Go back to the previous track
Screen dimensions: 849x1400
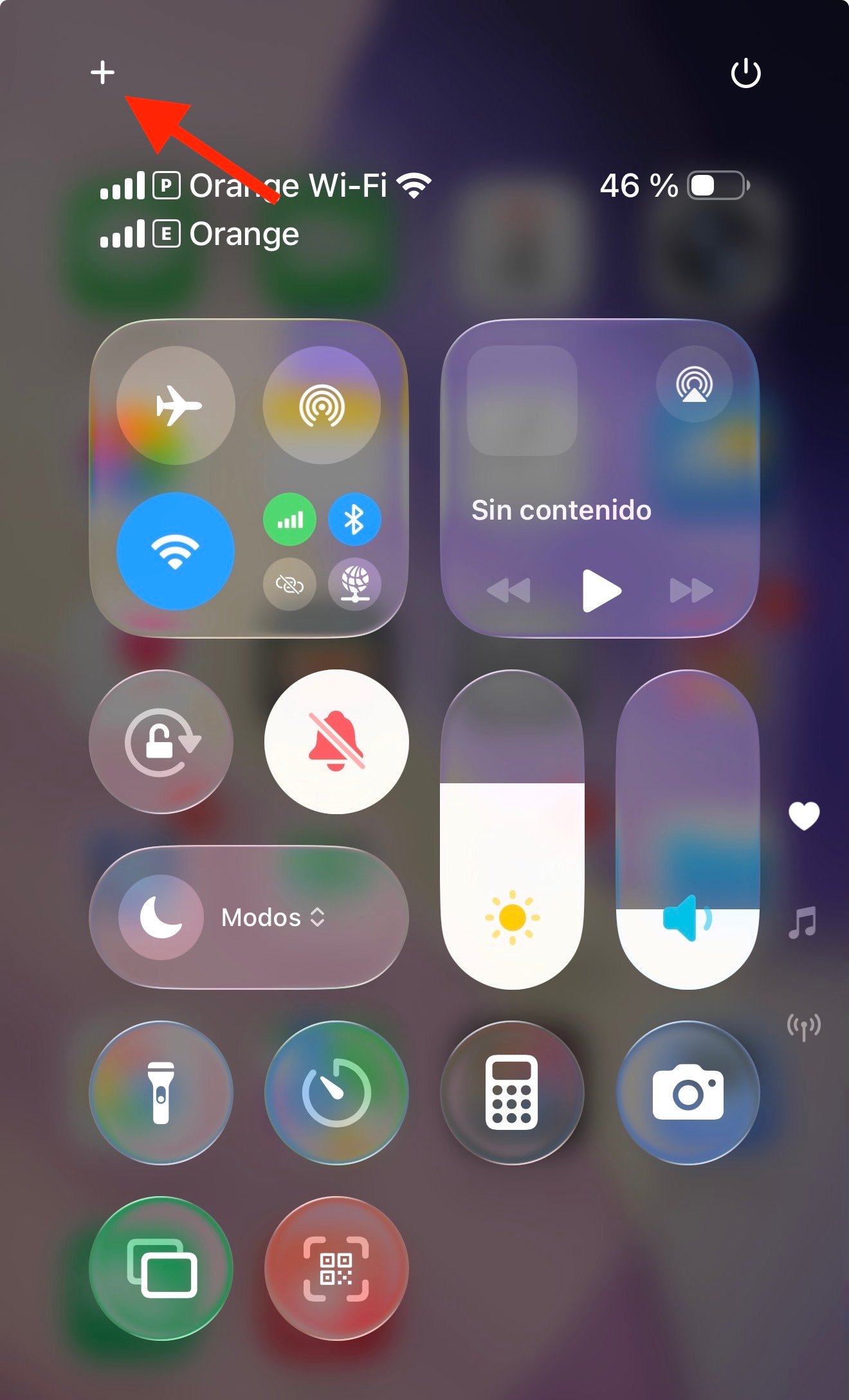(x=509, y=590)
